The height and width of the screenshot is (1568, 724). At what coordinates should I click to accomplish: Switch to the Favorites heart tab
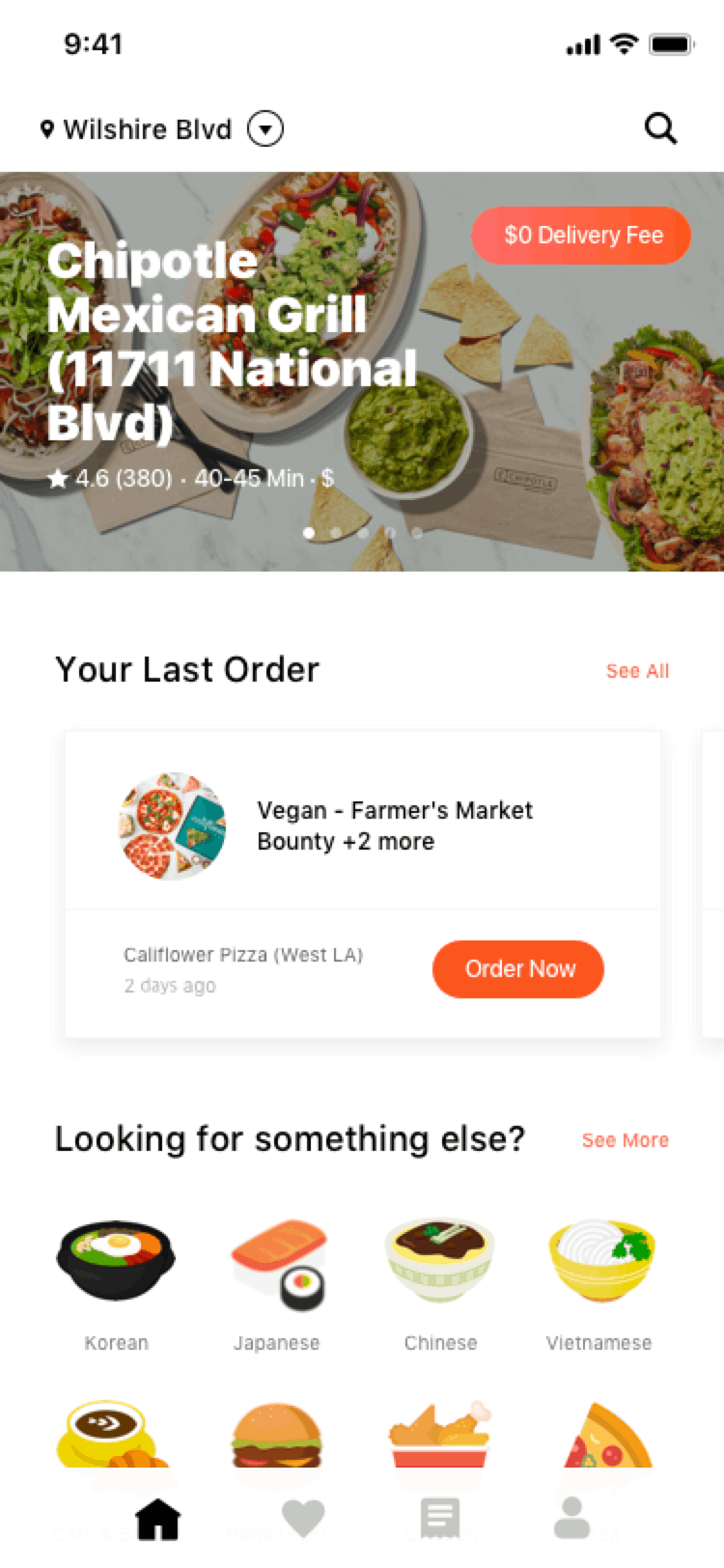303,1519
